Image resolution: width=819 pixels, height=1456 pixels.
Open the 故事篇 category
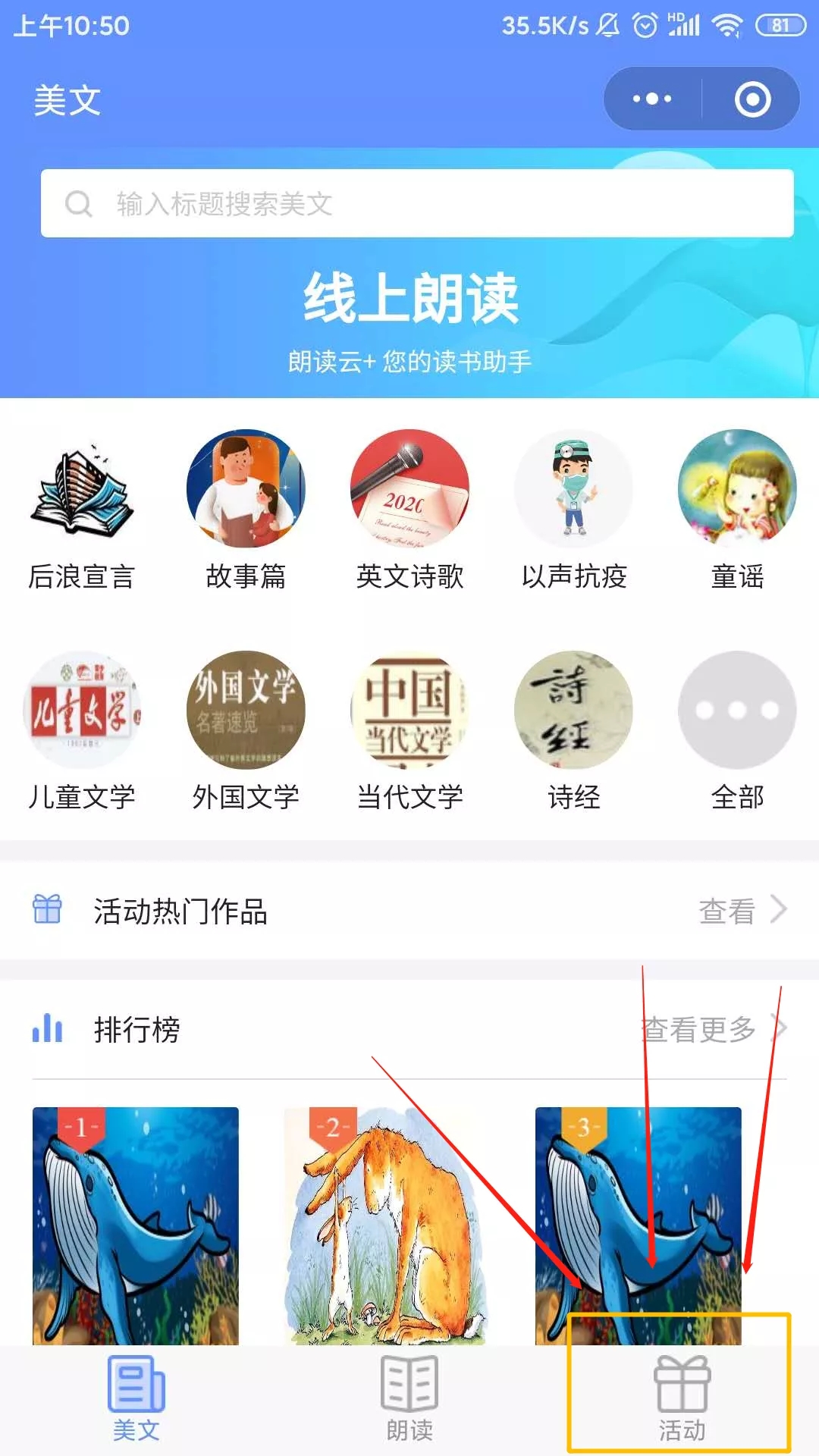(246, 510)
